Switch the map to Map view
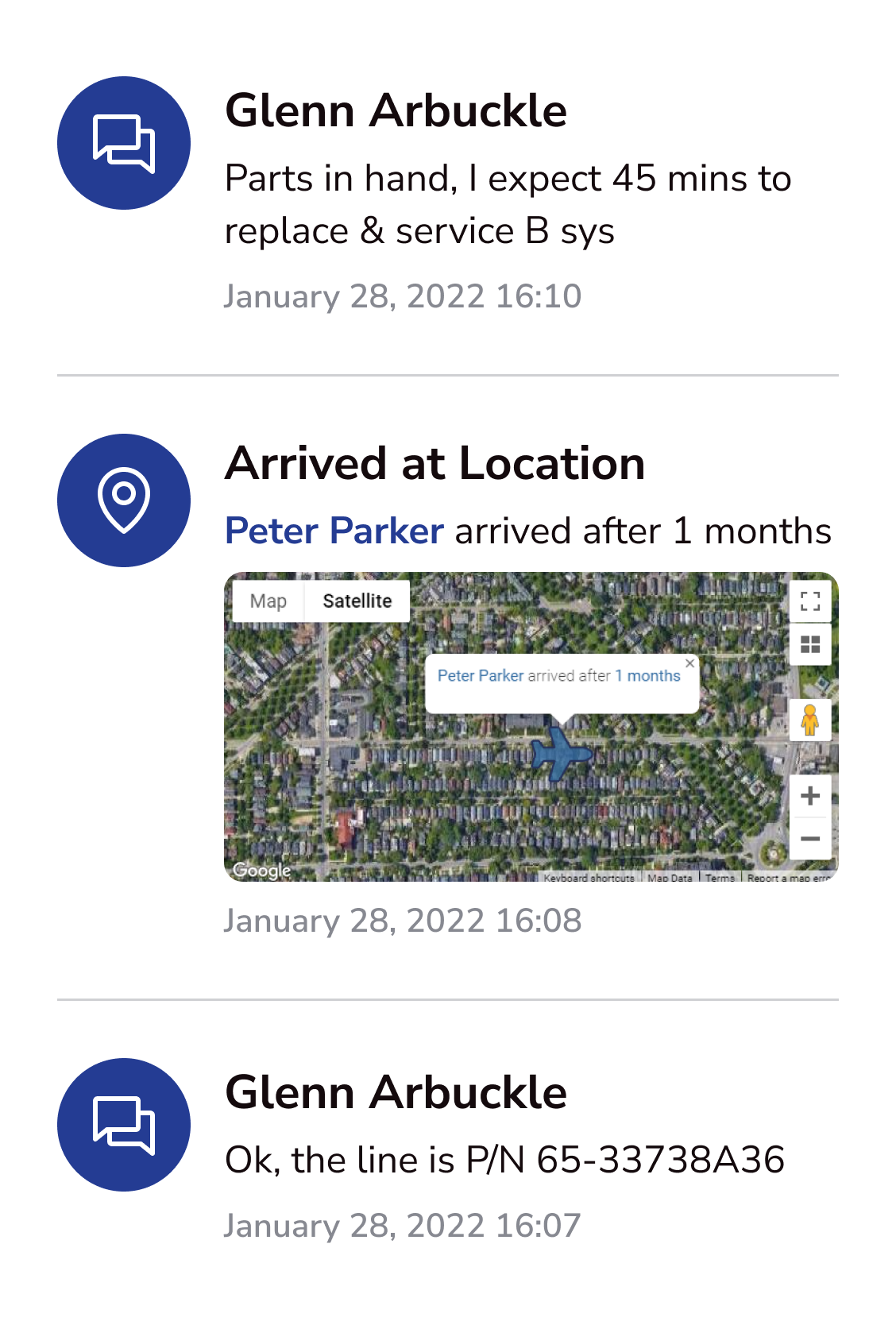The width and height of the screenshot is (896, 1325). 268,601
